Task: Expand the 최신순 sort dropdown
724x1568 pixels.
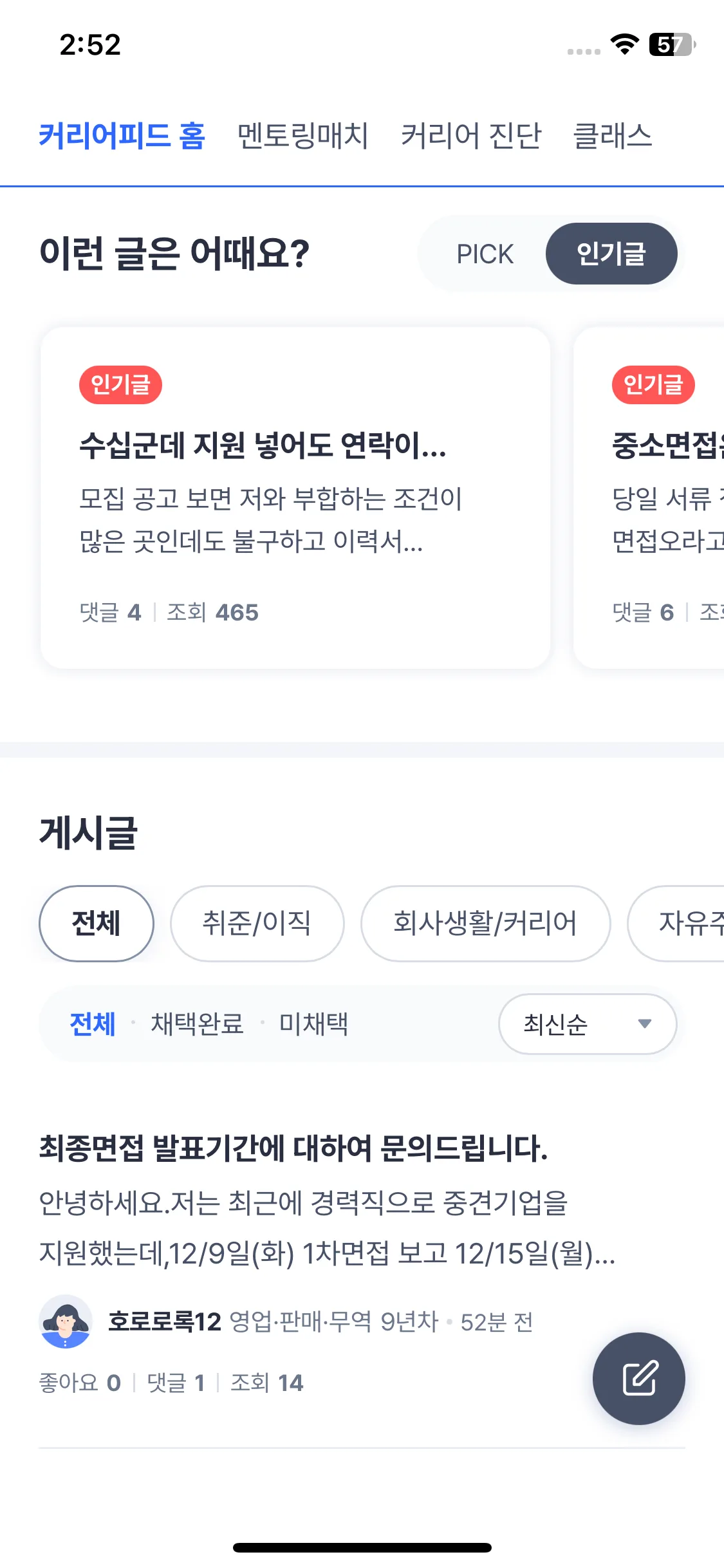Action: [588, 1024]
